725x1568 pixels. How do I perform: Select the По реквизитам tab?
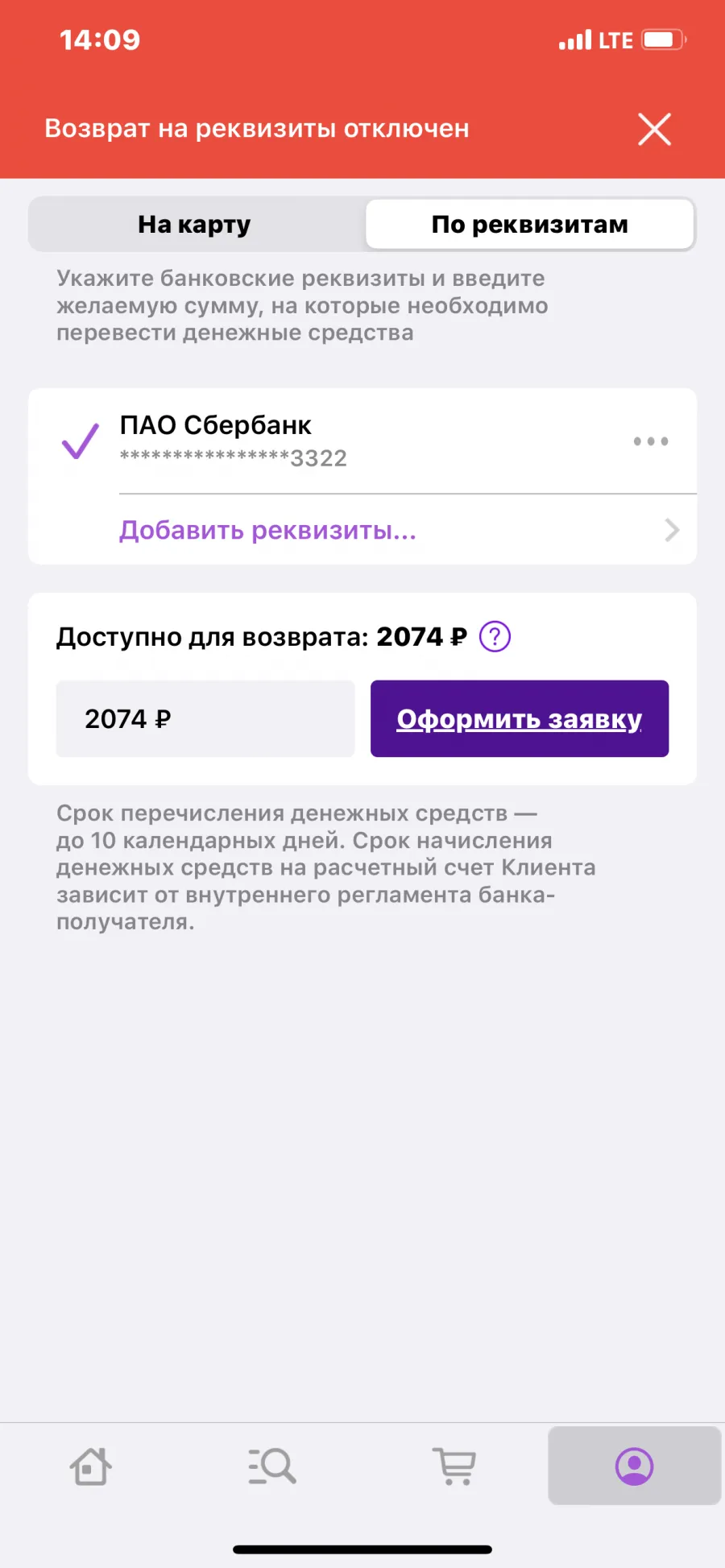[529, 224]
